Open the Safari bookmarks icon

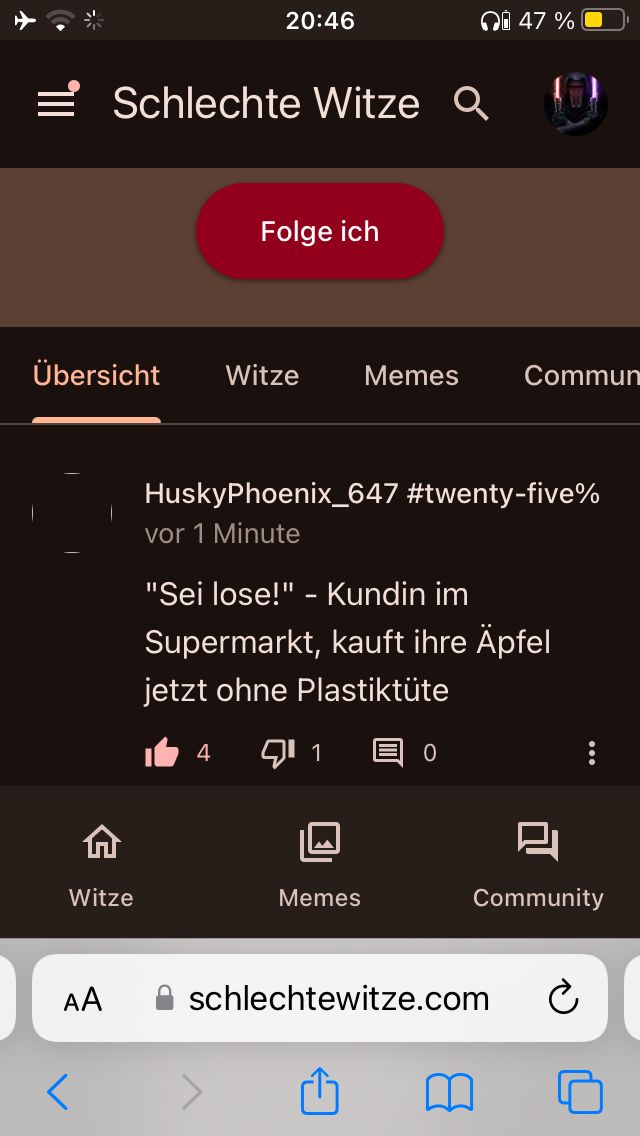point(449,1092)
